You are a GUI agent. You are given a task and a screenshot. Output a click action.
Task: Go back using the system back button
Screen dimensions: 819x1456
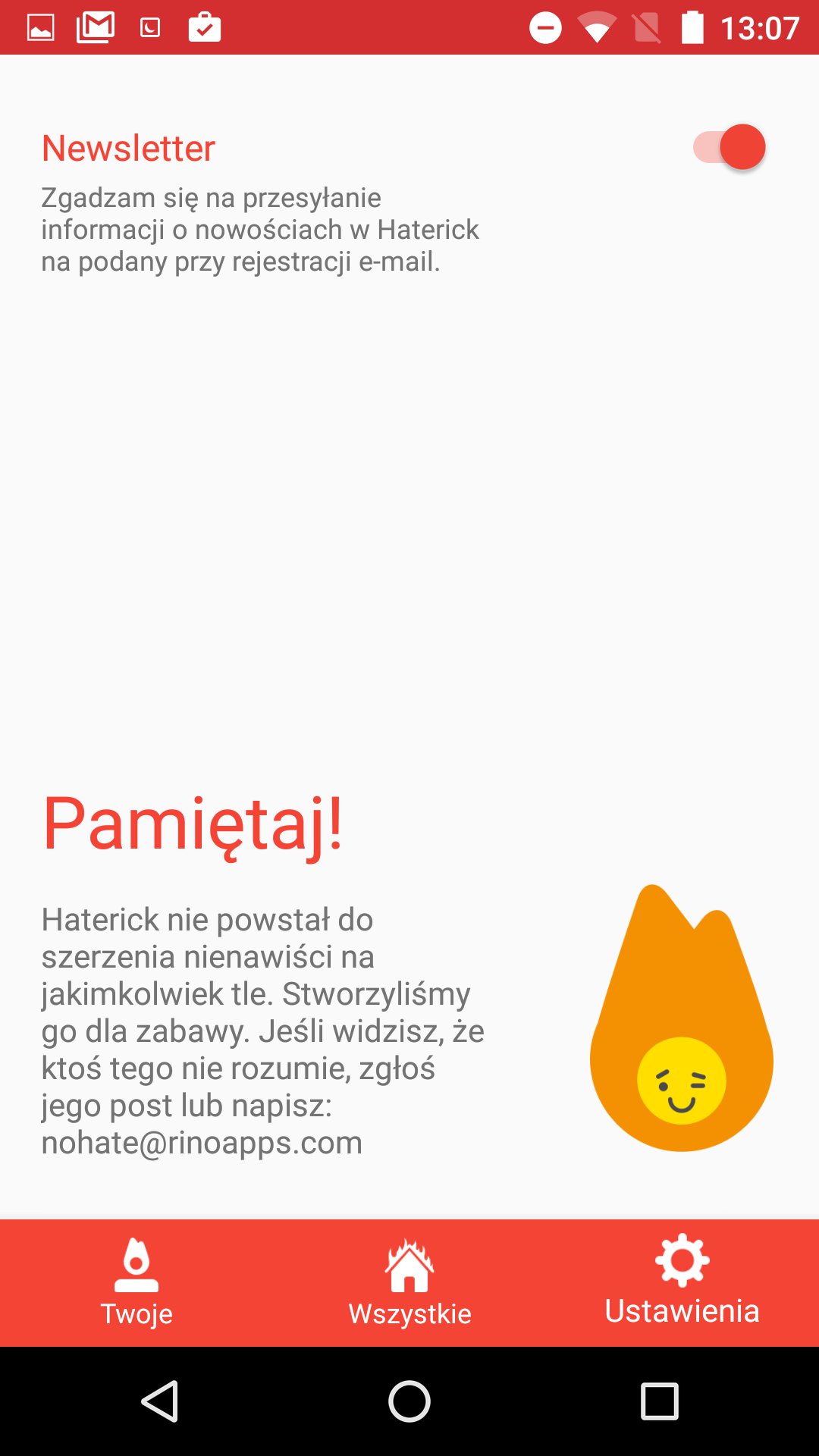[160, 1401]
